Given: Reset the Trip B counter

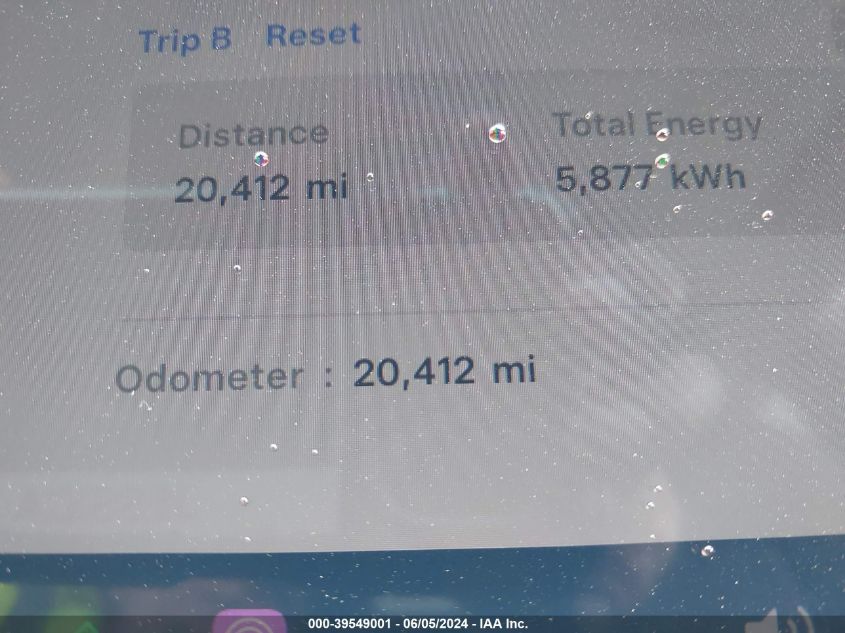Looking at the screenshot, I should [313, 36].
